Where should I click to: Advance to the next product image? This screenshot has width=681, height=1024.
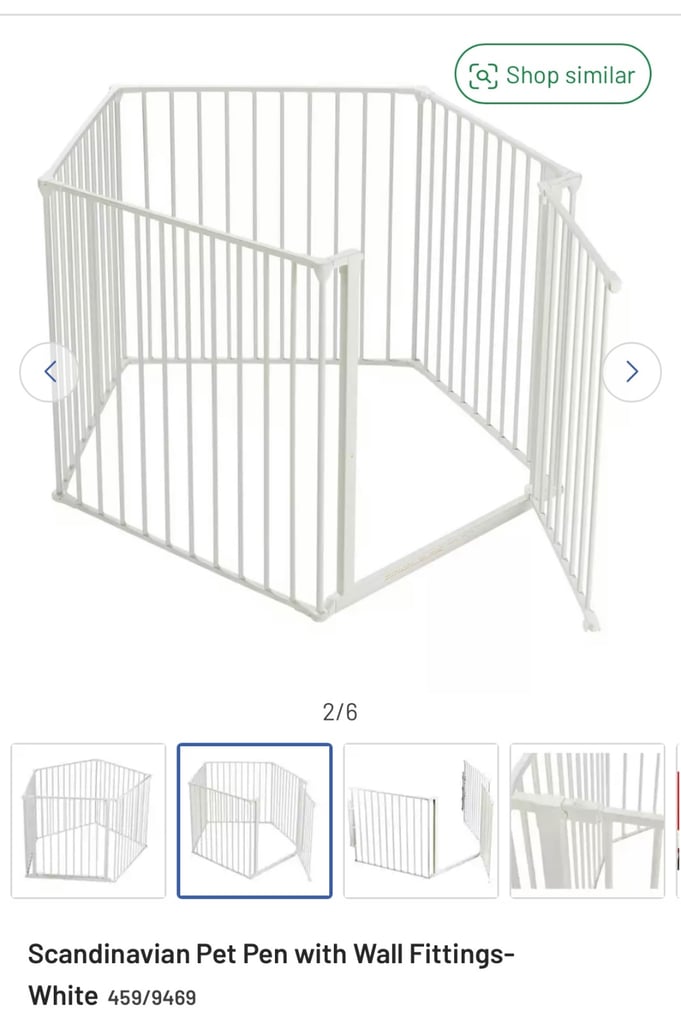click(x=631, y=372)
